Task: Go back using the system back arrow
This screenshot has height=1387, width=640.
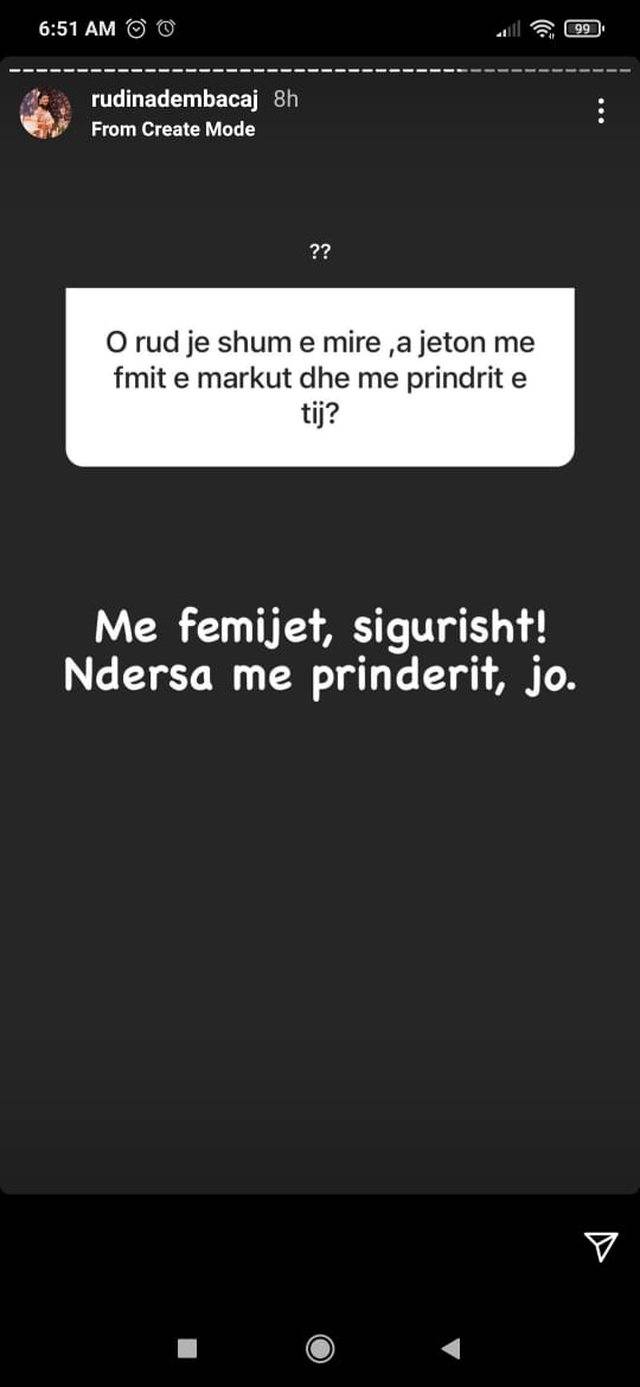Action: point(450,1348)
